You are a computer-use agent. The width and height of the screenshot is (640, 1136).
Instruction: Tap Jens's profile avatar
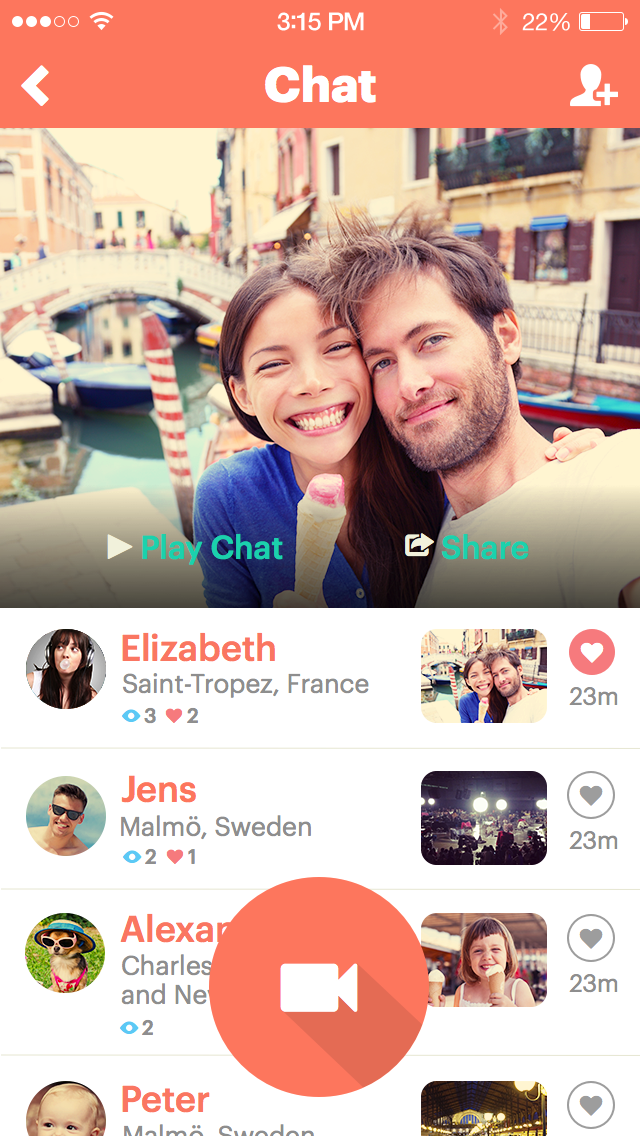pyautogui.click(x=66, y=816)
